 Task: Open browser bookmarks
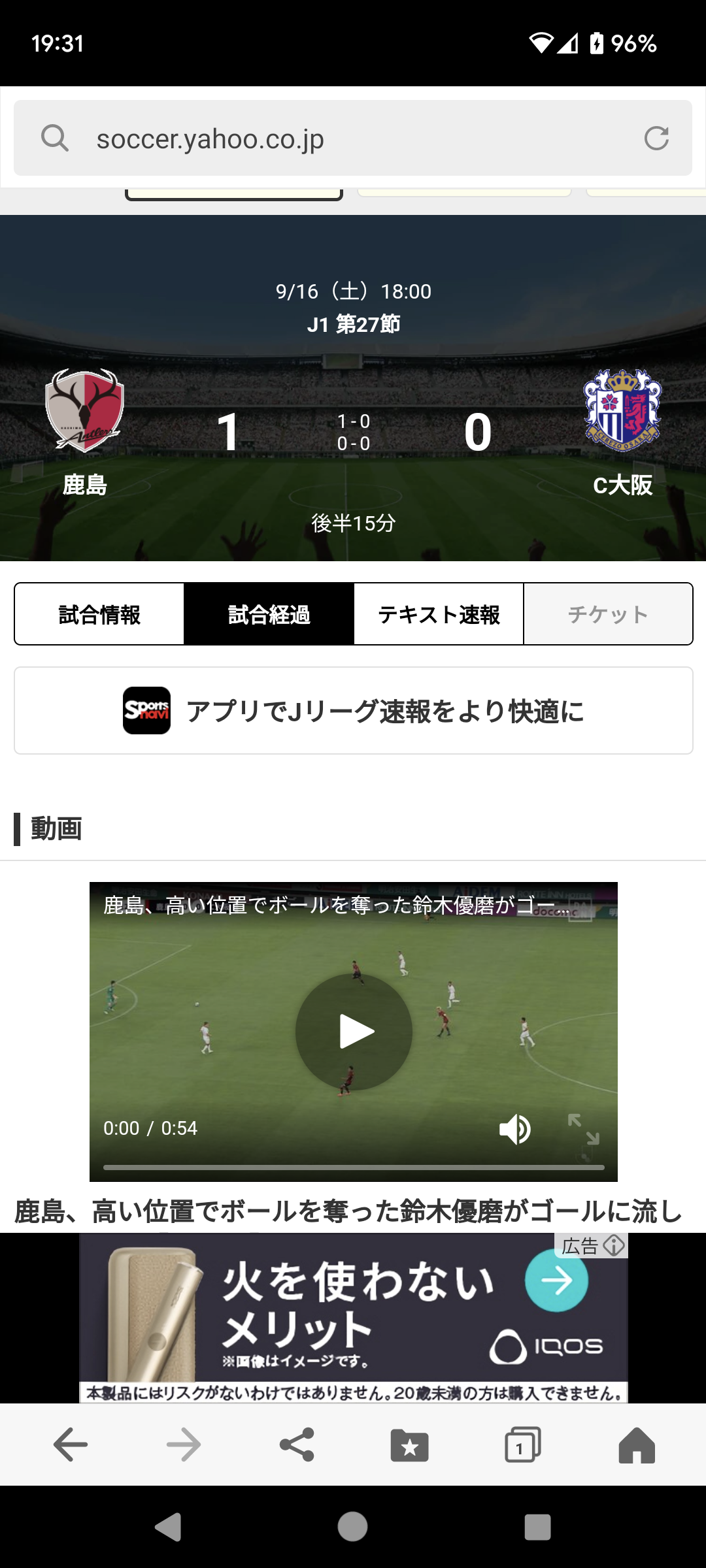410,1445
